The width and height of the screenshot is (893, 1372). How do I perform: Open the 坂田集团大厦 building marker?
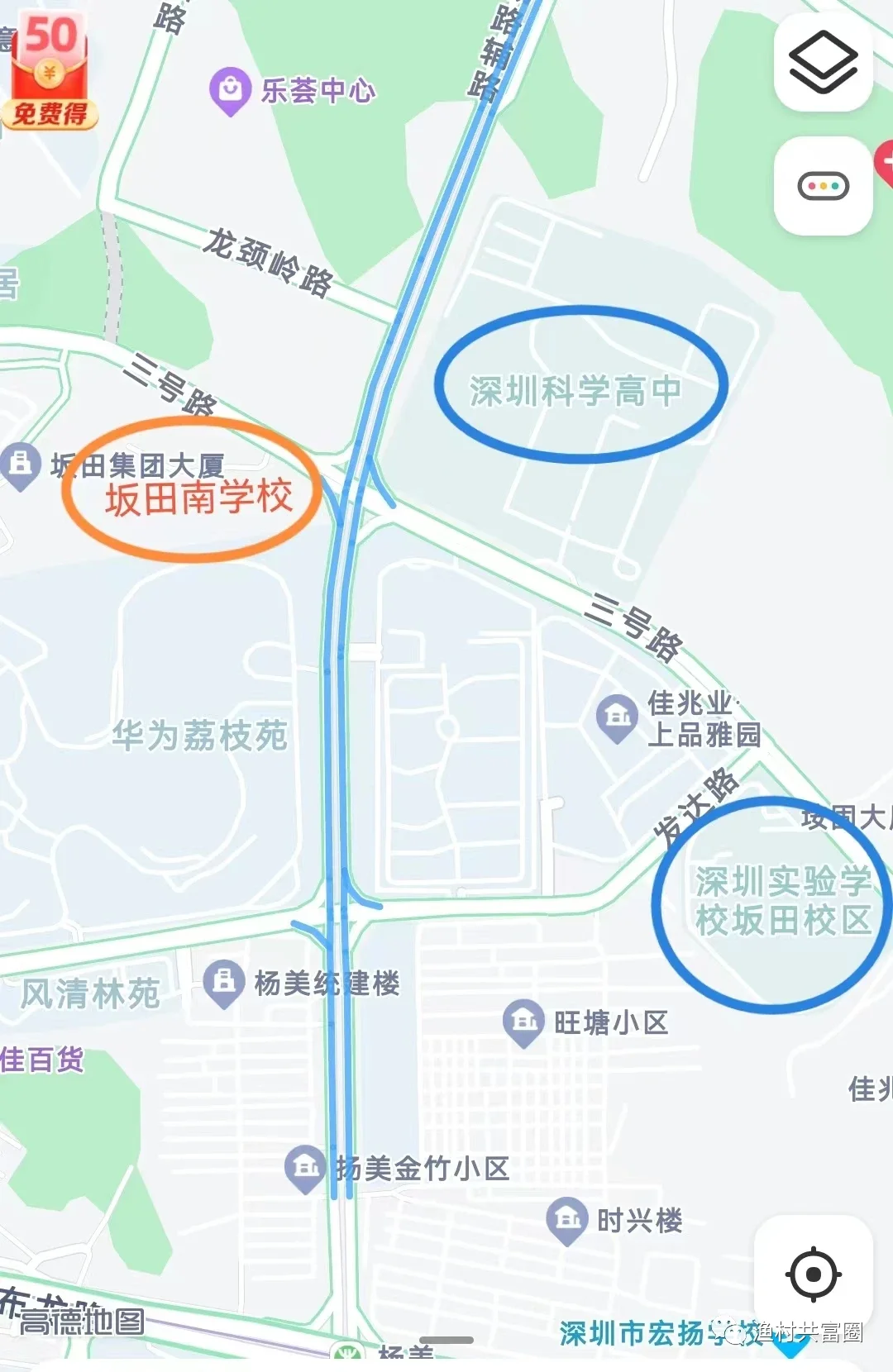21,464
